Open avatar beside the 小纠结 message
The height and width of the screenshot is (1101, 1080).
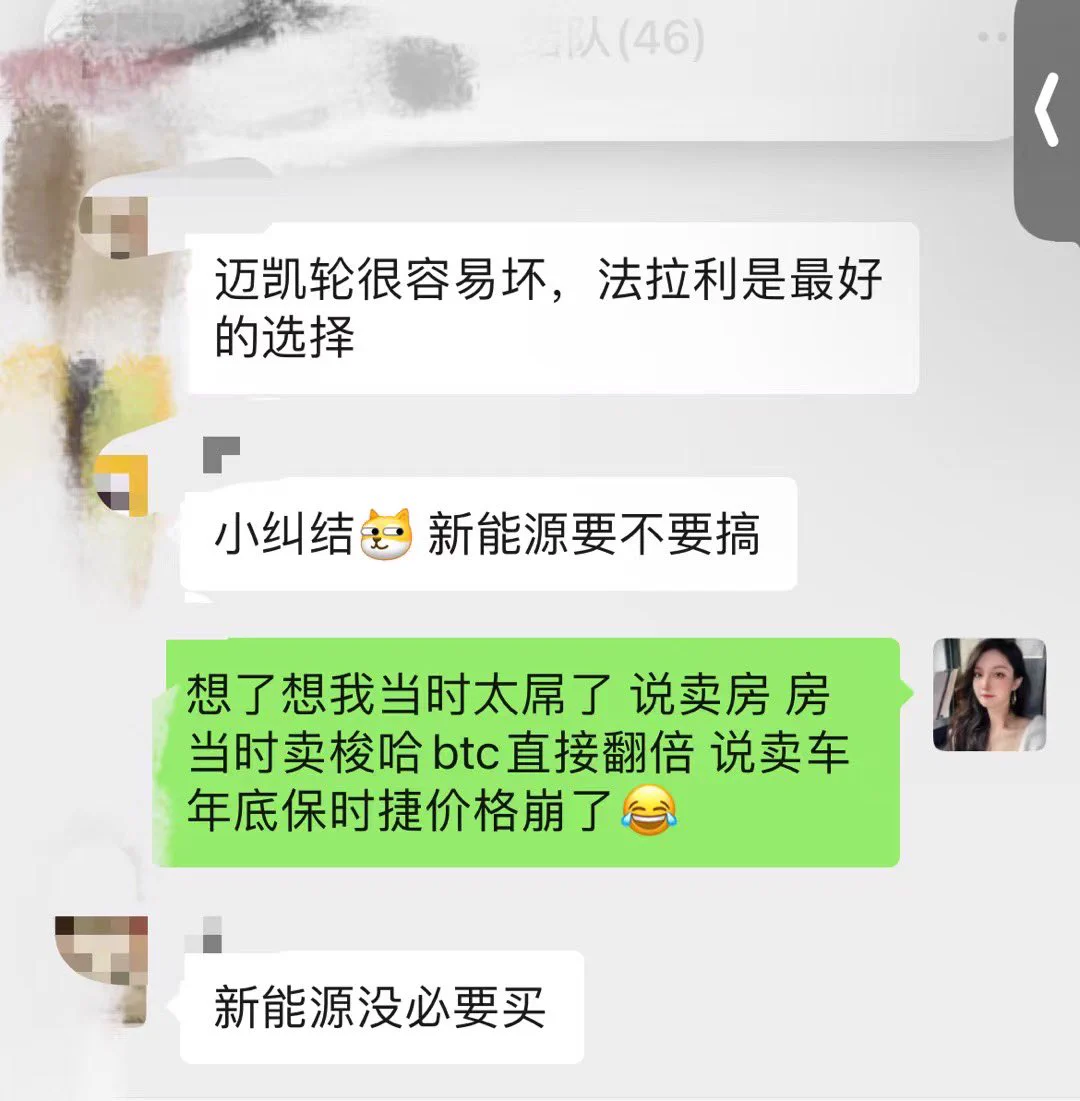coord(122,486)
